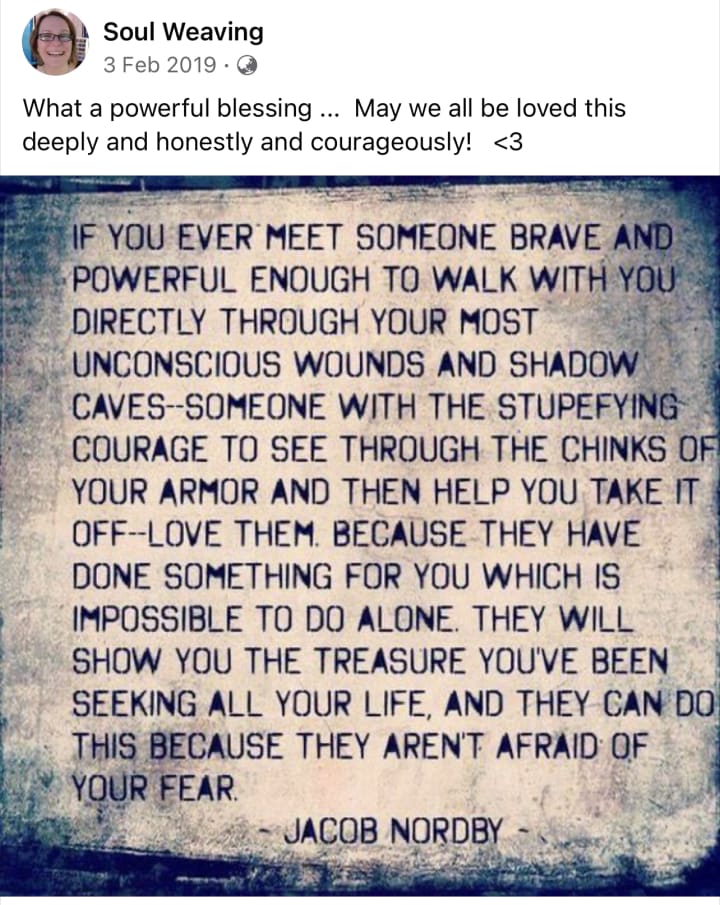Viewport: 720px width, 905px height.
Task: Visit the Soul Weaving page name
Action: (x=183, y=31)
